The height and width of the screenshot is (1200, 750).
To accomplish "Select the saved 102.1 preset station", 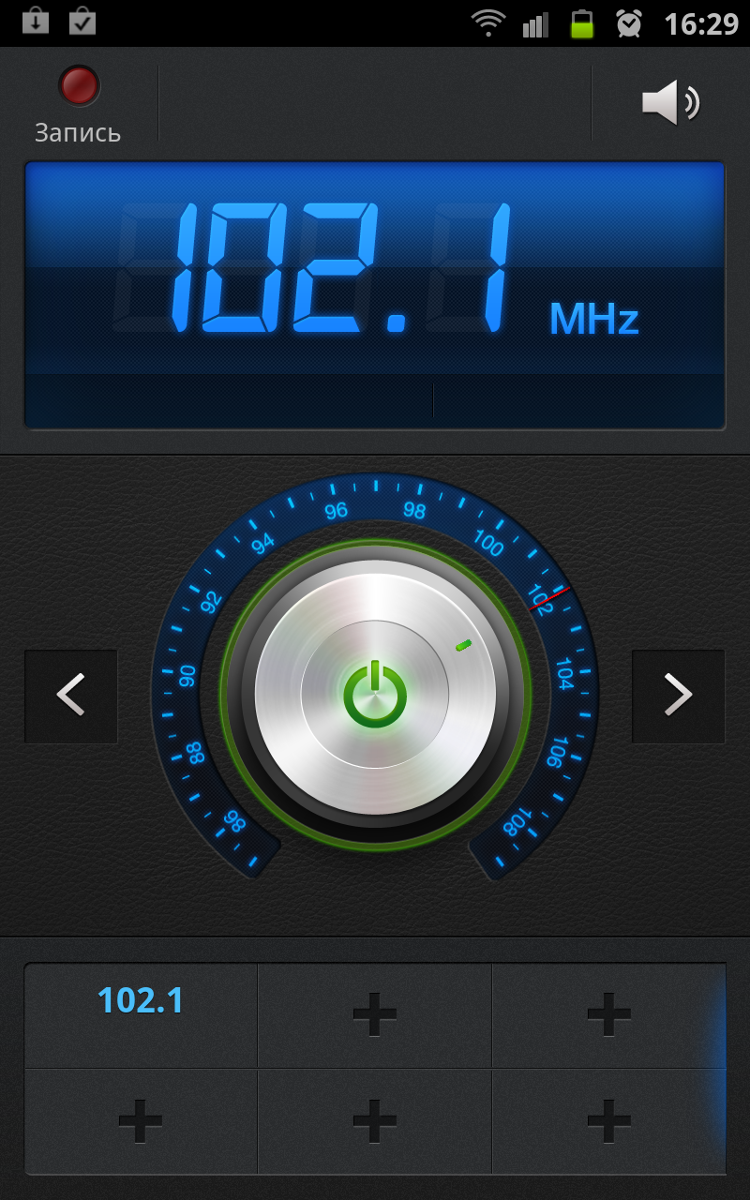I will tap(141, 1016).
